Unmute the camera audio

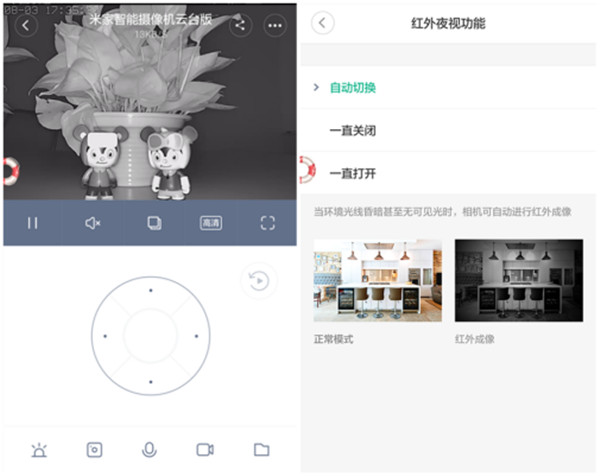(92, 223)
